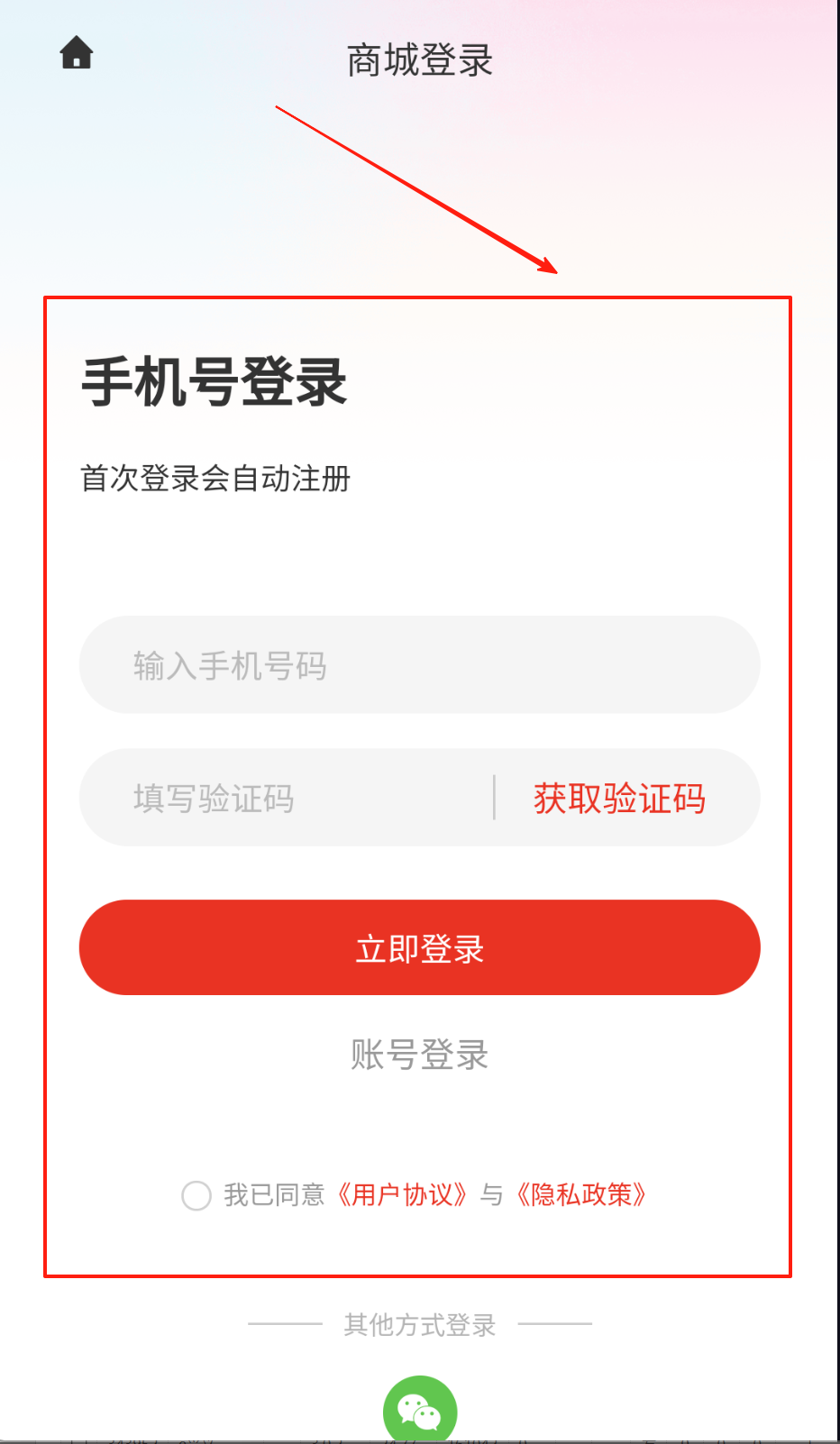Focus the 输入手机号码 phone number field
This screenshot has width=840, height=1444.
pos(420,665)
